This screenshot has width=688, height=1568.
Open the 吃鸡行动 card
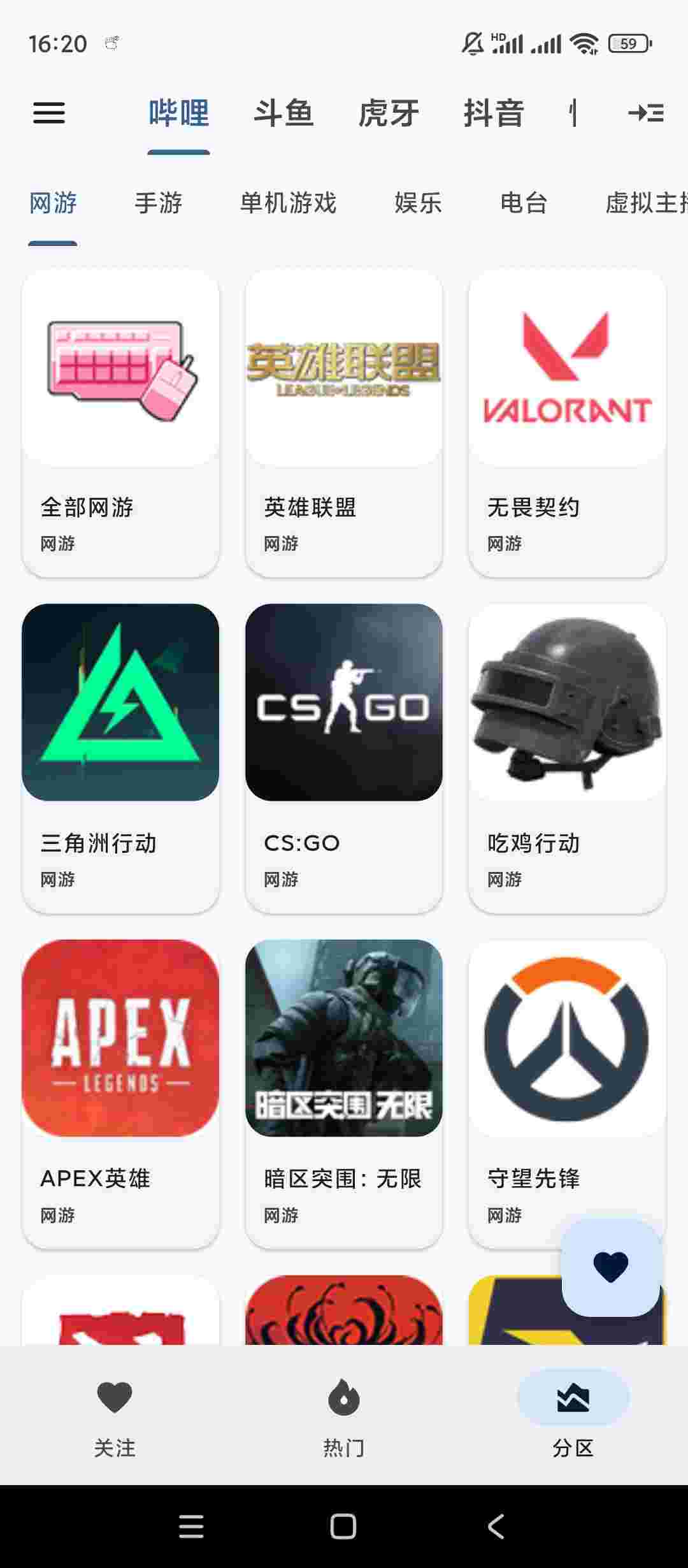568,759
